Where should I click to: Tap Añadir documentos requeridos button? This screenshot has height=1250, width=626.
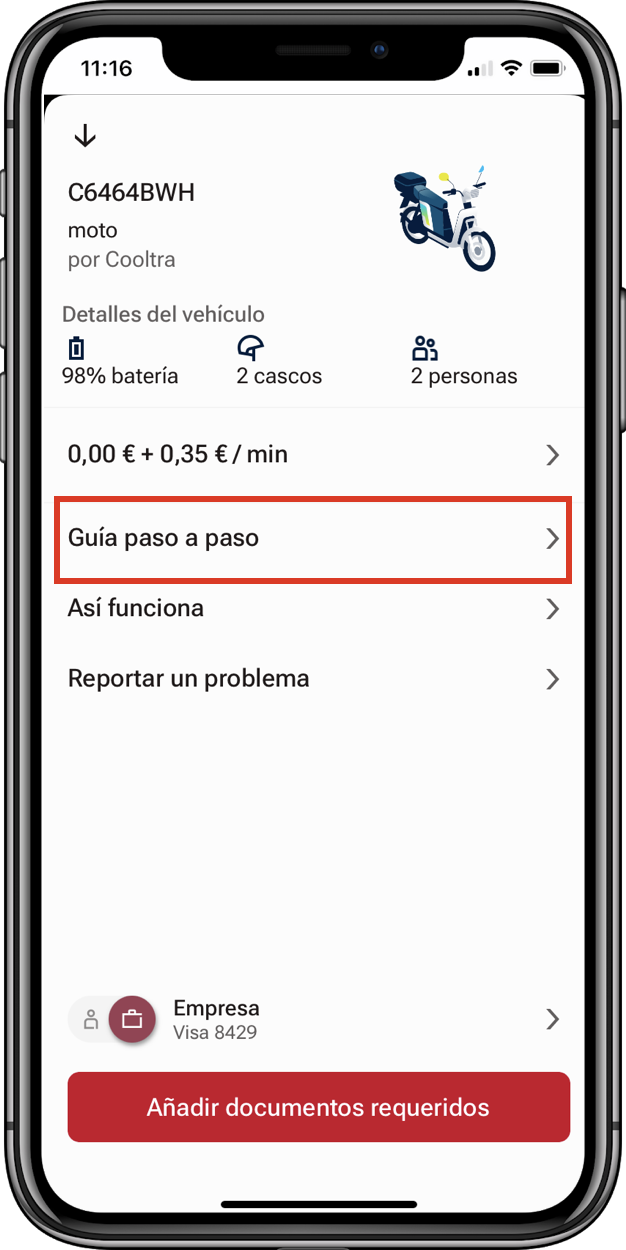(318, 1107)
